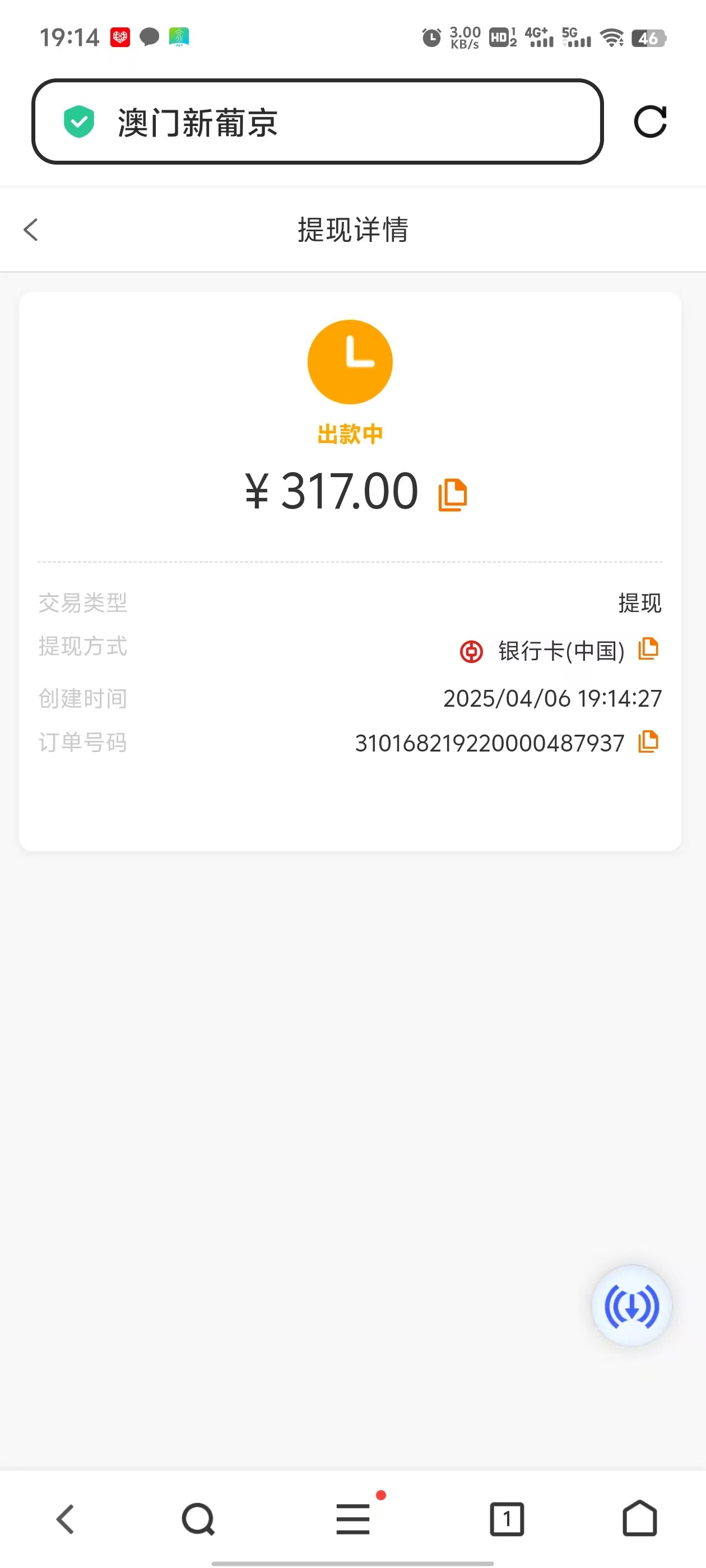
Task: Copy the ¥317.00 withdrawal amount
Action: click(x=453, y=494)
